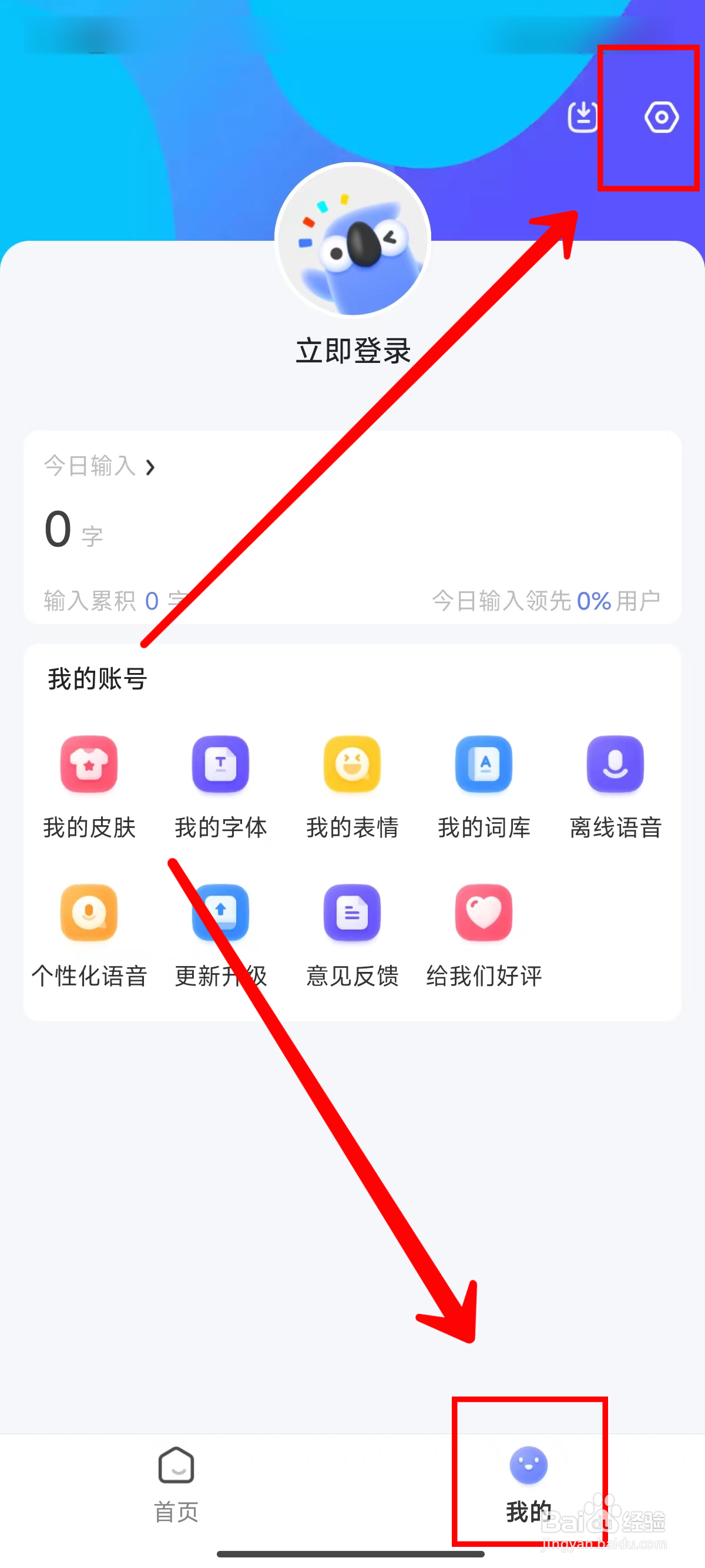Tap the mascot avatar image
The height and width of the screenshot is (1568, 705).
[x=352, y=237]
